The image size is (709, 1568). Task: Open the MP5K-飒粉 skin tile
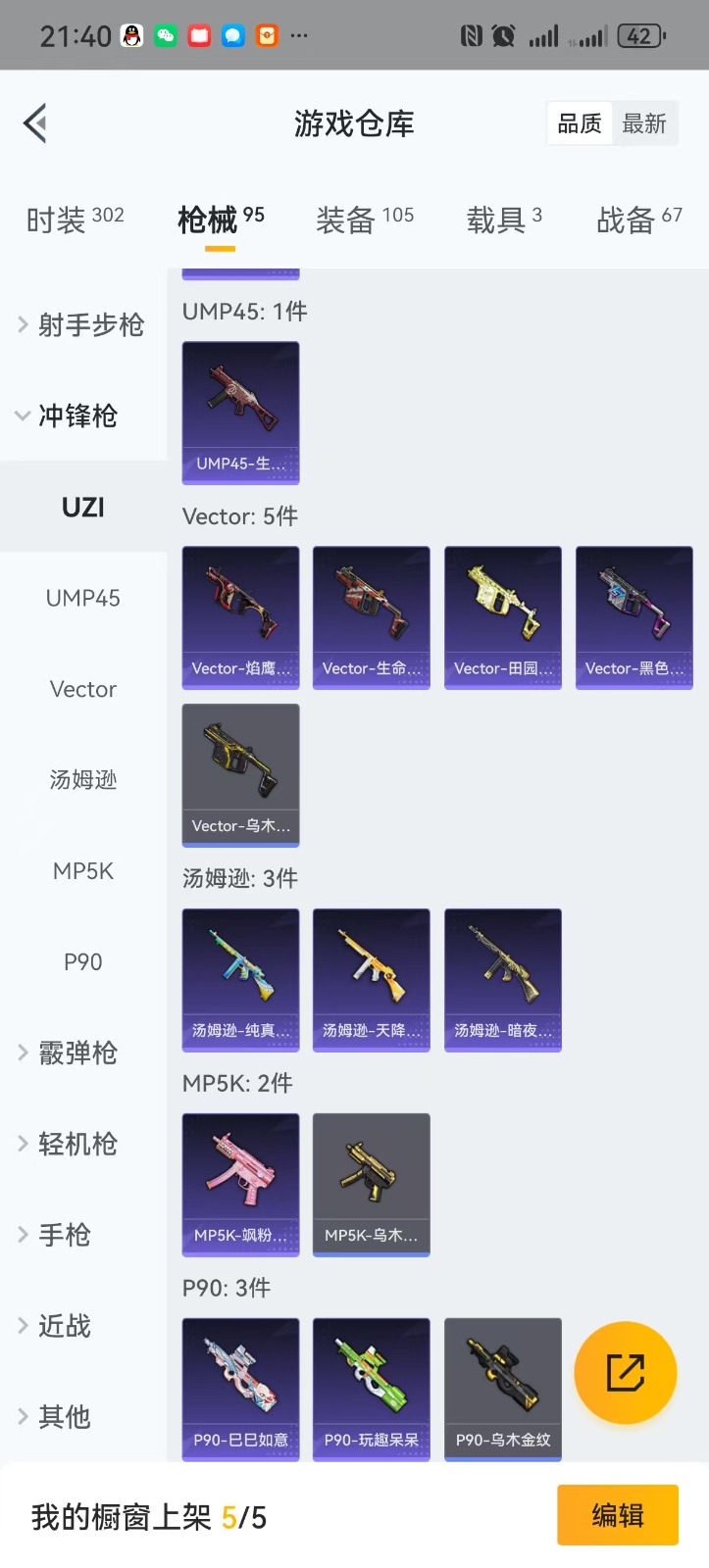240,1184
